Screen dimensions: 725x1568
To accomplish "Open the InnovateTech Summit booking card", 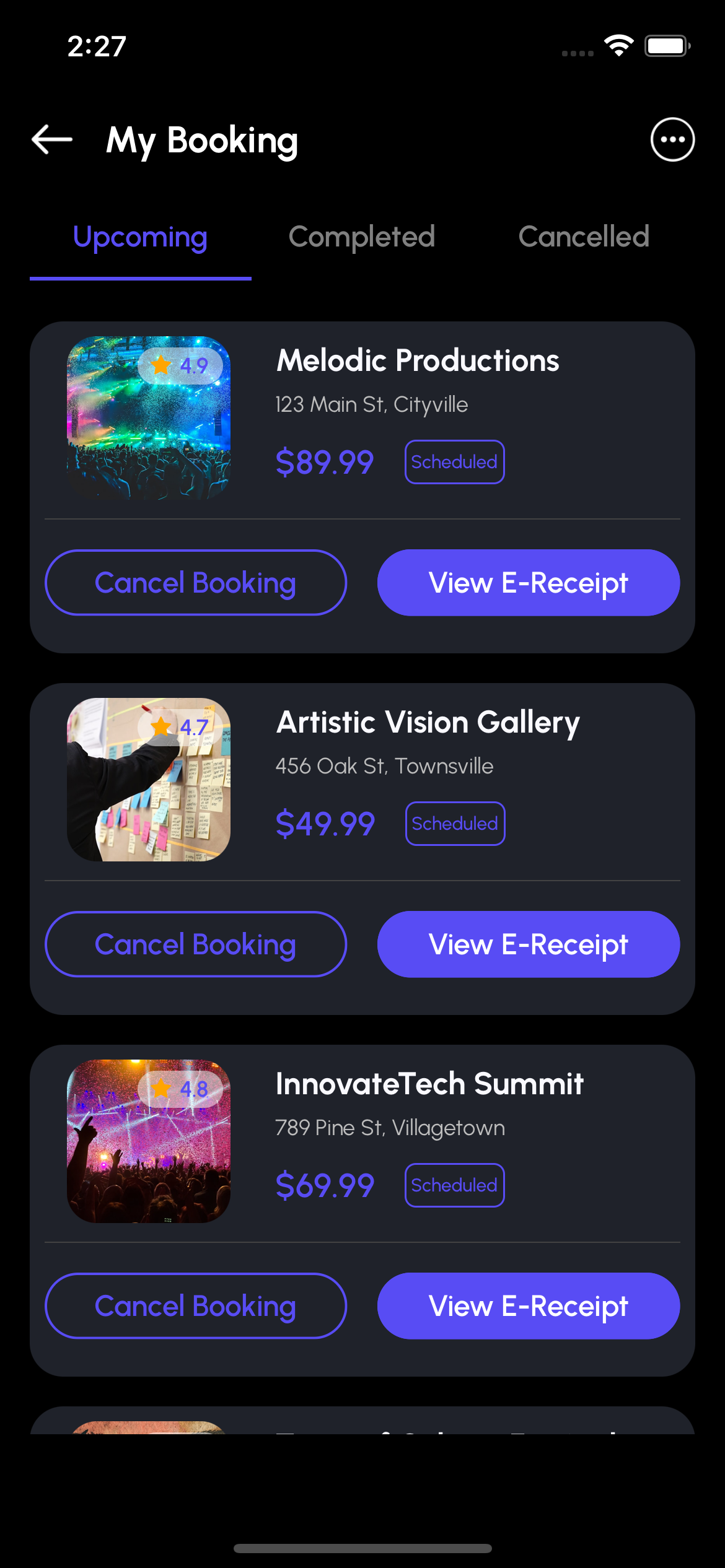I will 429,1107.
